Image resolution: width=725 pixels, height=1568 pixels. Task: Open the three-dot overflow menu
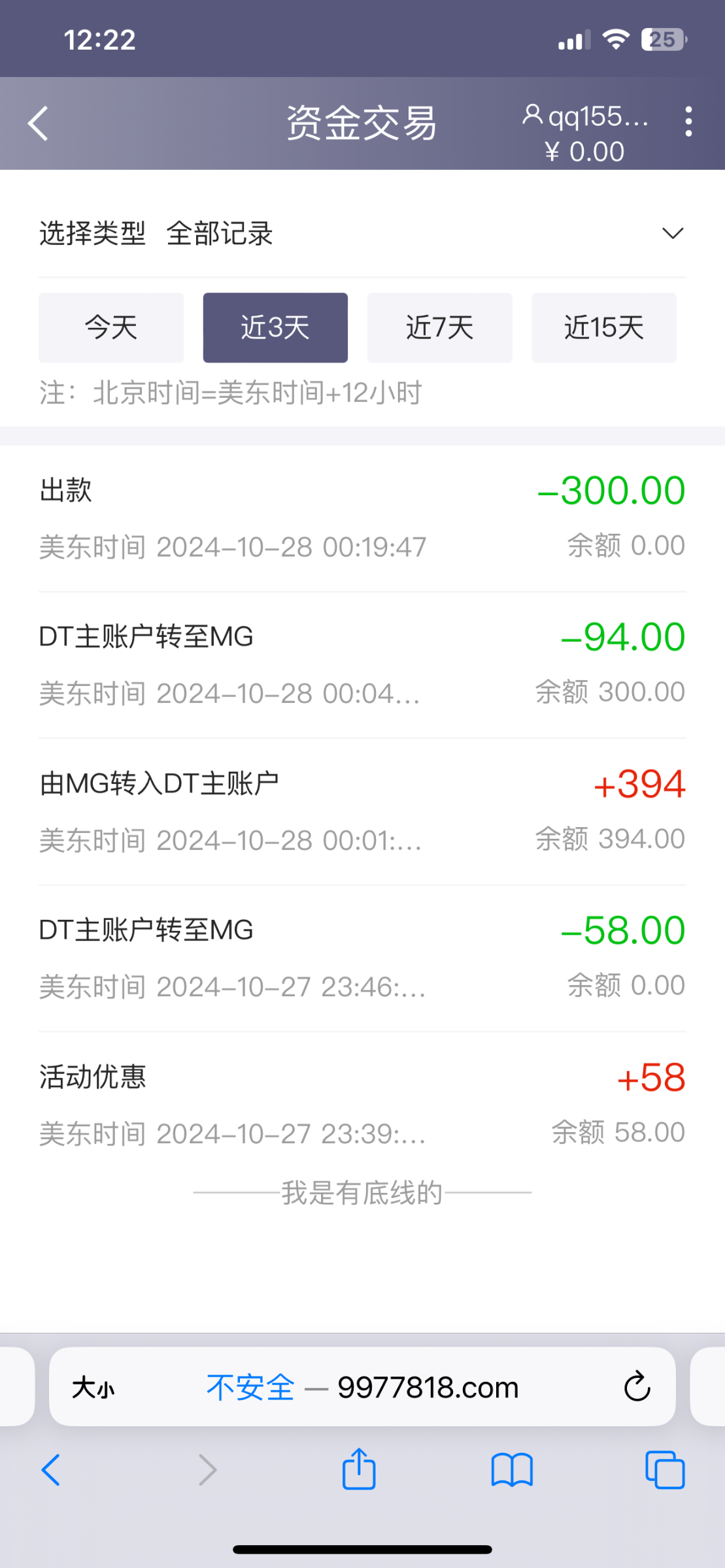click(x=688, y=122)
